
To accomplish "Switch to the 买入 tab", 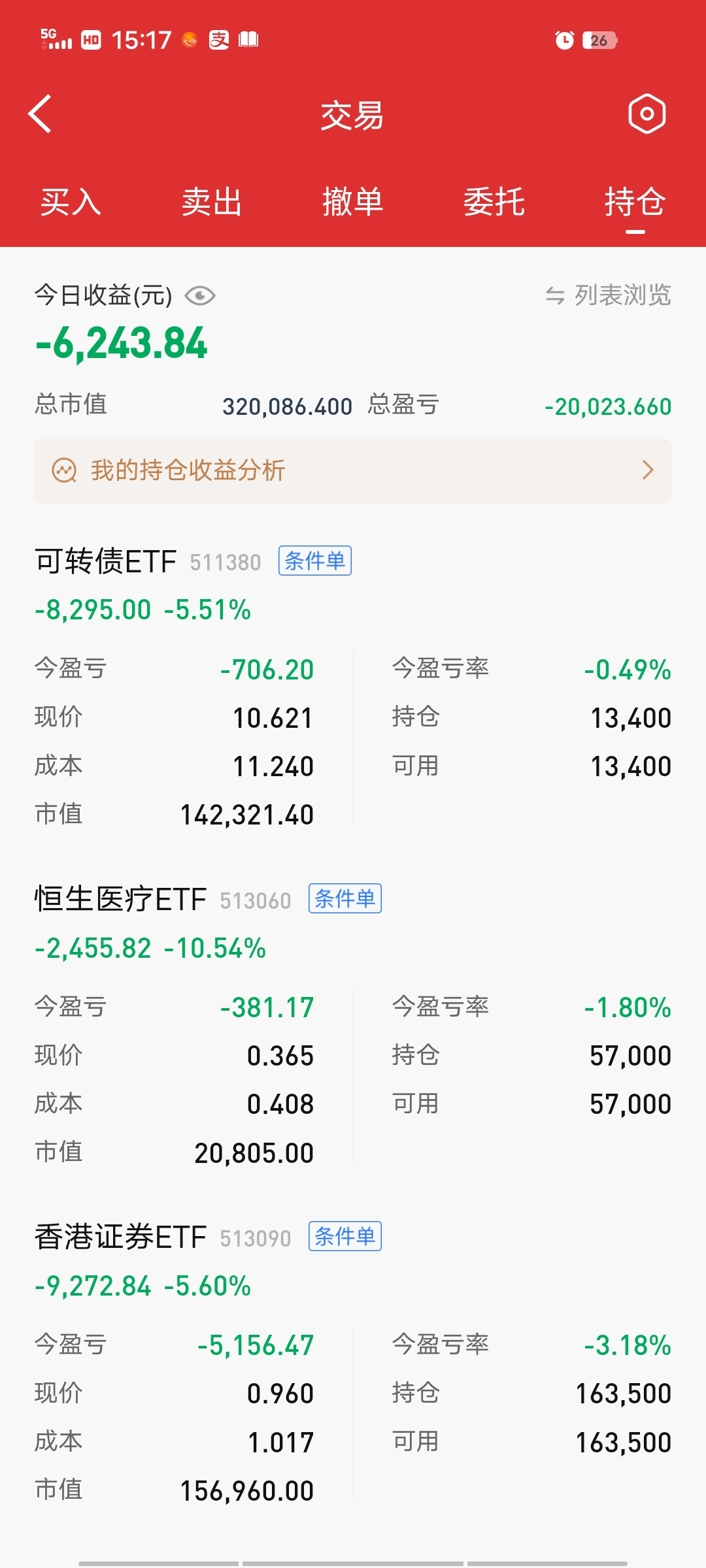I will pos(71,201).
